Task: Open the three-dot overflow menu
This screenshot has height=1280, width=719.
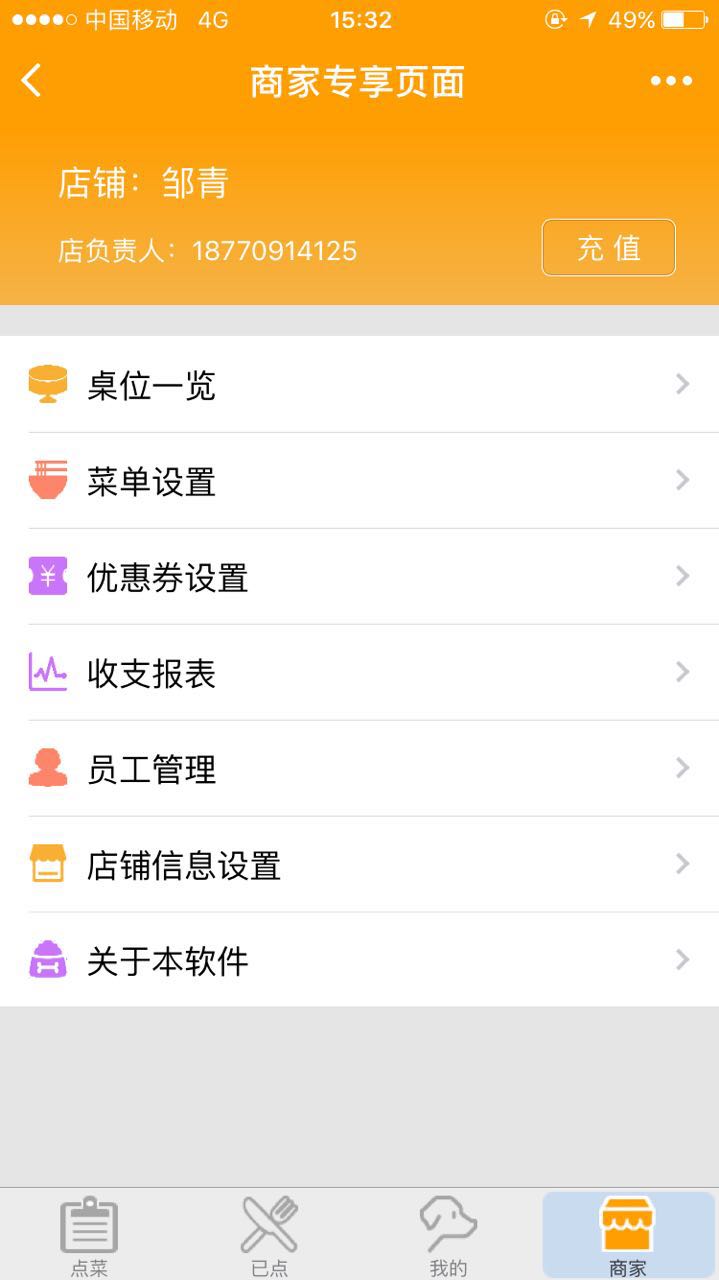Action: tap(671, 81)
